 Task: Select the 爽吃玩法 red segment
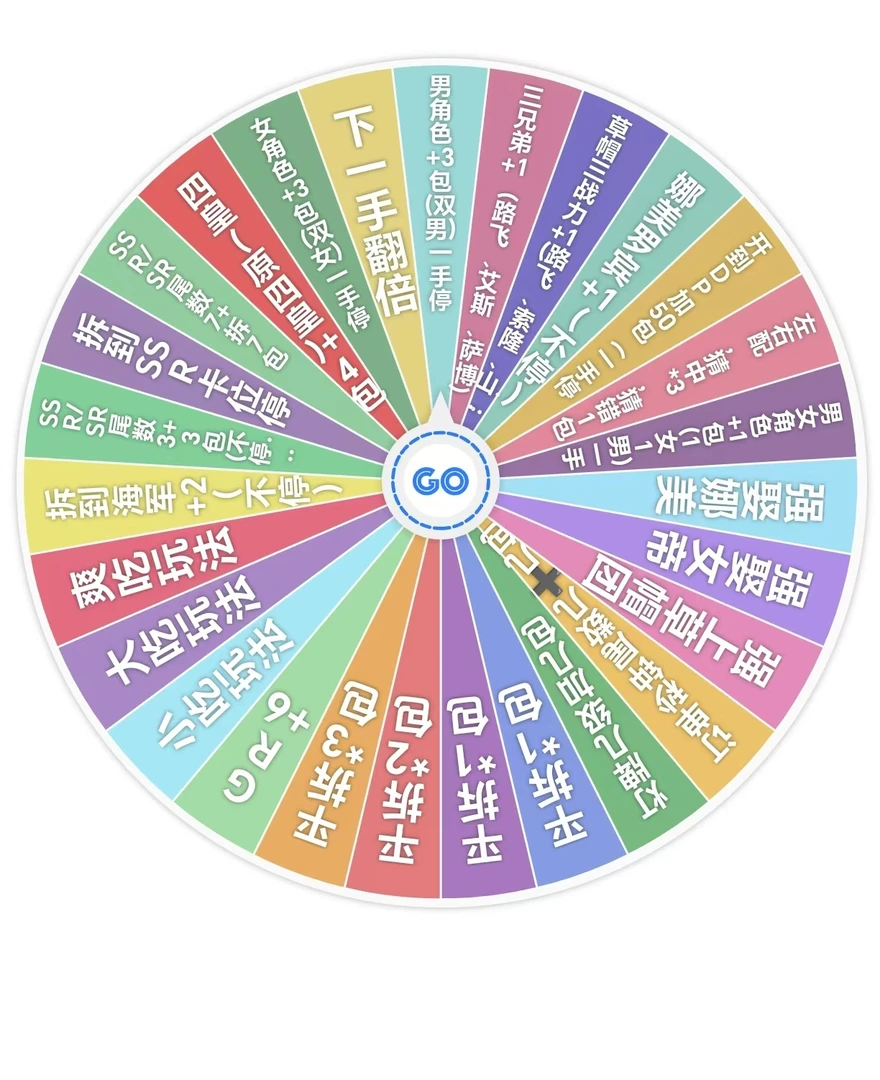coord(160,565)
